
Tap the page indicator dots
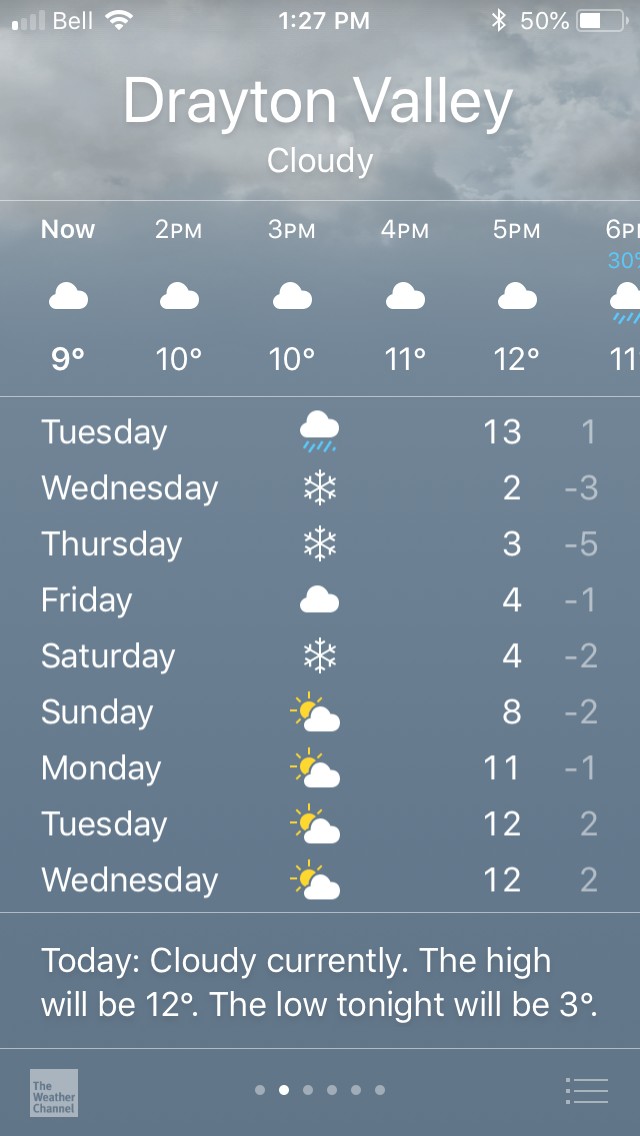click(320, 1090)
